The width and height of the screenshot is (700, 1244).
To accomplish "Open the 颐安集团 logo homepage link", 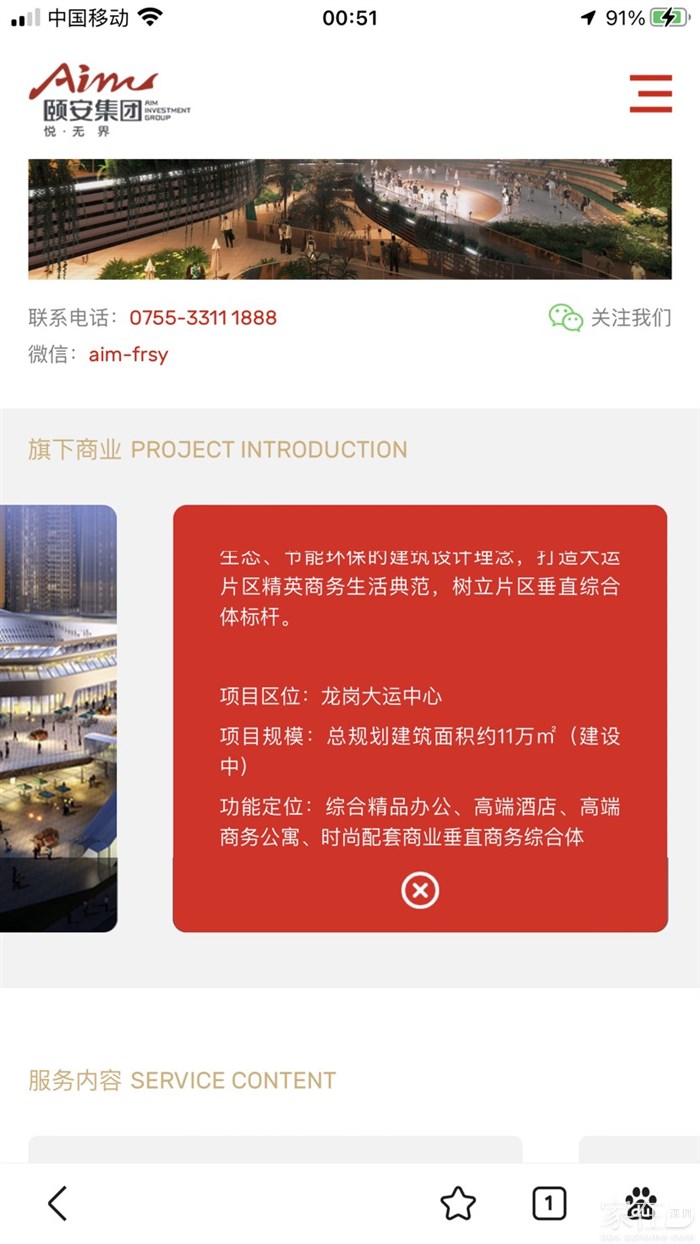I will coord(108,98).
